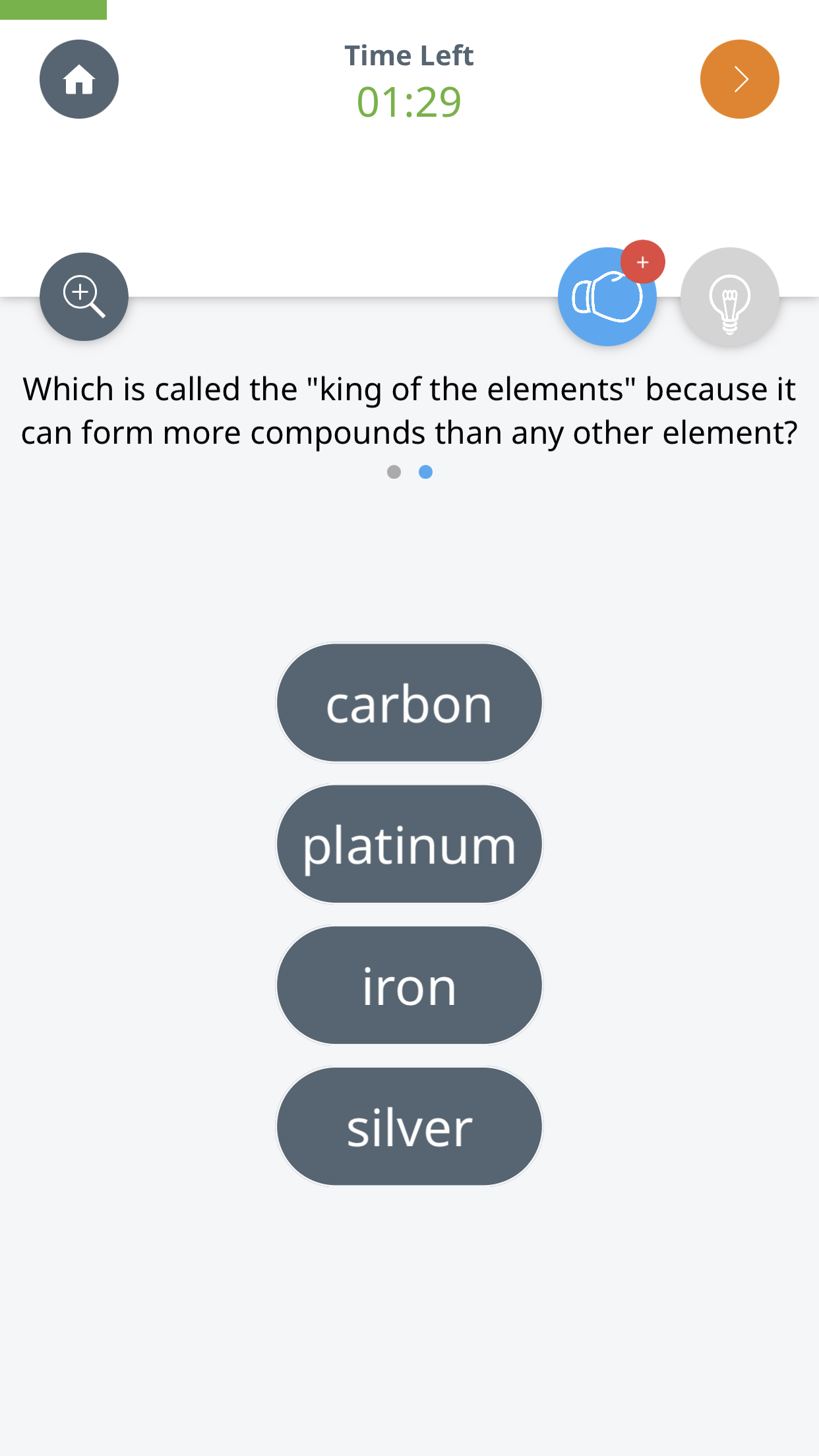Answer with silver
This screenshot has width=819, height=1456.
(x=409, y=1126)
